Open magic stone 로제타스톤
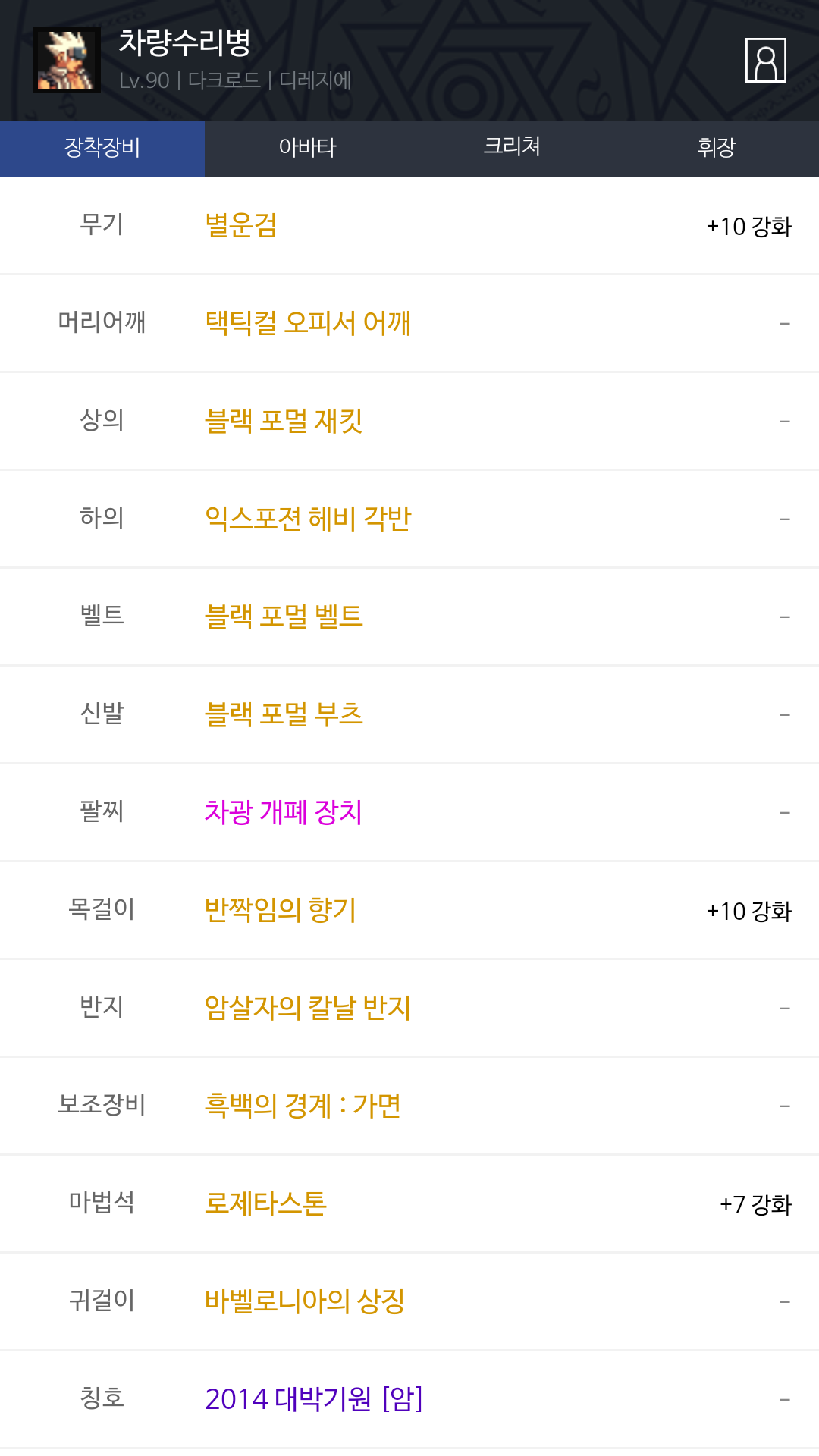 [x=265, y=1203]
